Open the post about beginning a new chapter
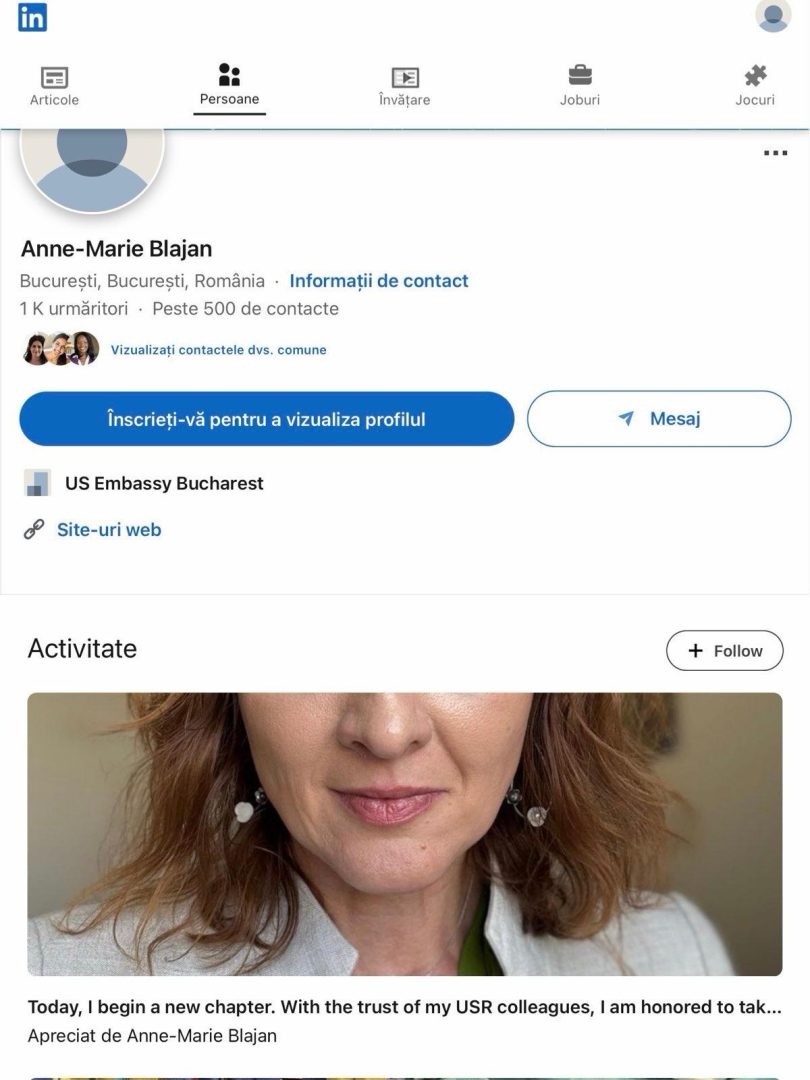 404,1007
